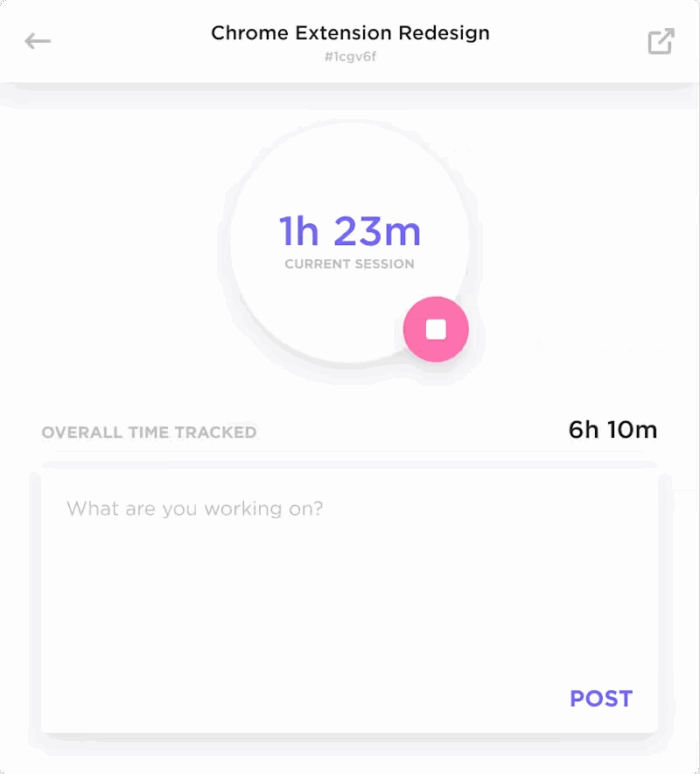The height and width of the screenshot is (774, 700).
Task: Open task in external window
Action: (660, 41)
